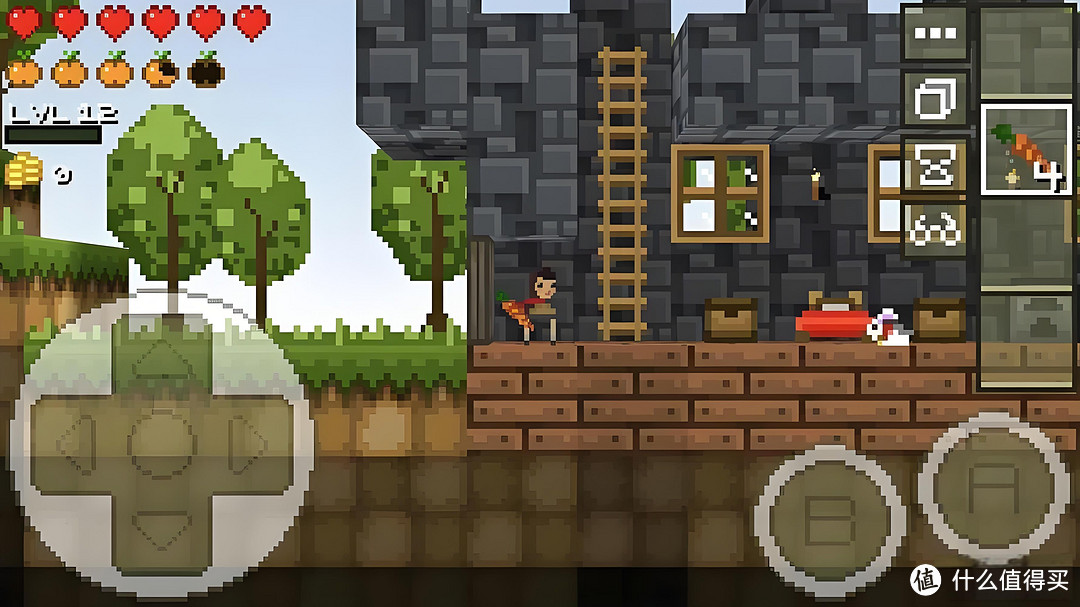
Task: Open the three-dots menu button
Action: [x=934, y=33]
